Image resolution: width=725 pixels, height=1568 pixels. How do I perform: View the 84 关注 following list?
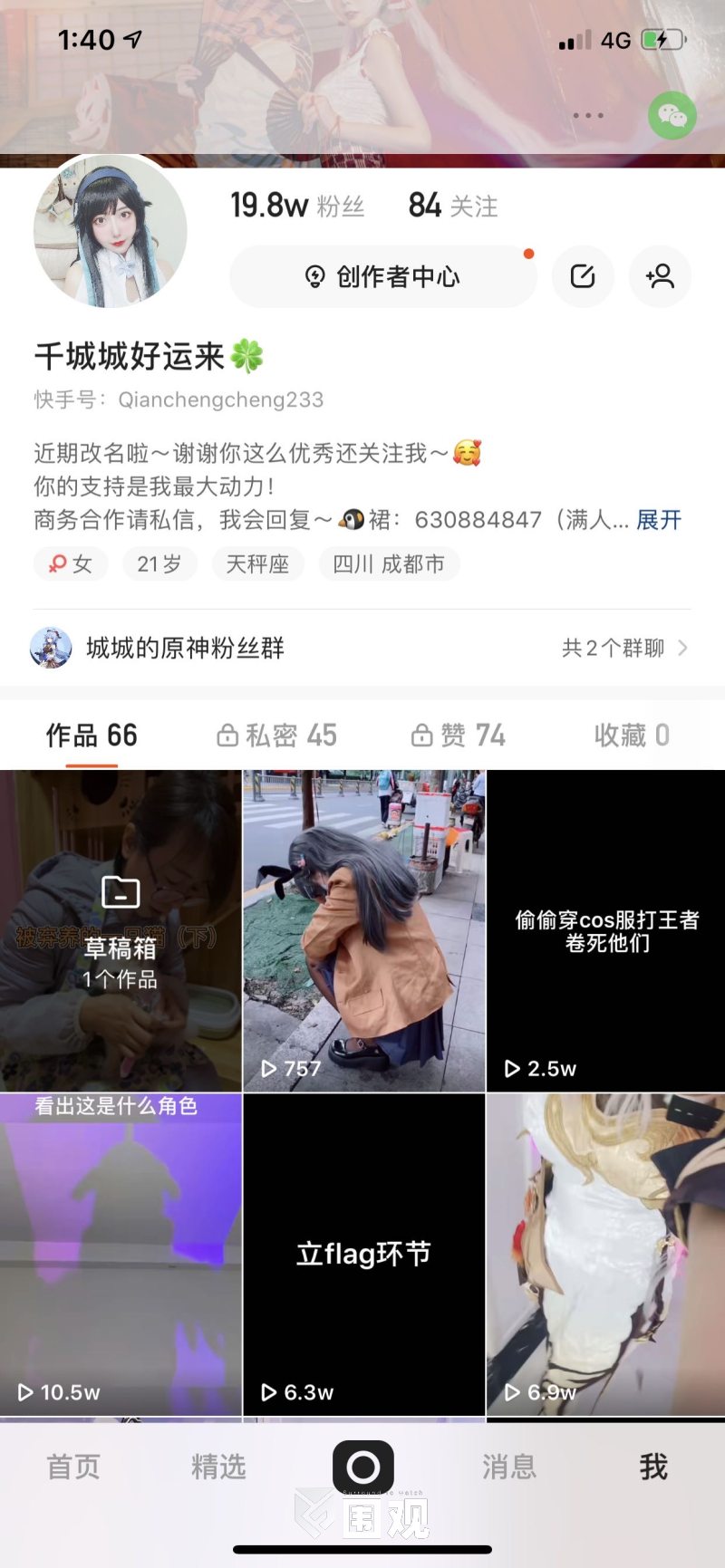pyautogui.click(x=452, y=206)
